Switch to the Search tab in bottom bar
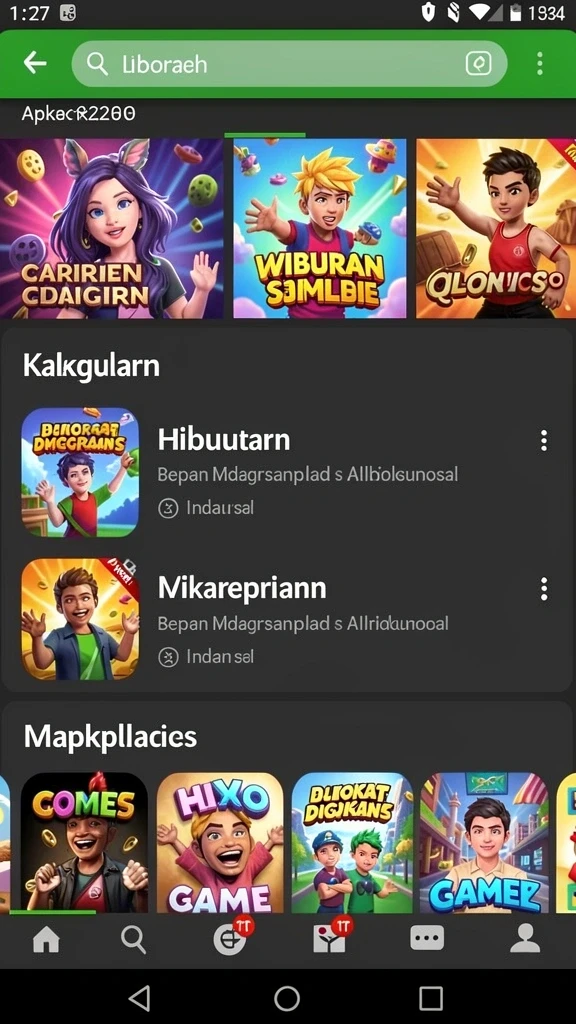The image size is (576, 1024). coord(134,939)
